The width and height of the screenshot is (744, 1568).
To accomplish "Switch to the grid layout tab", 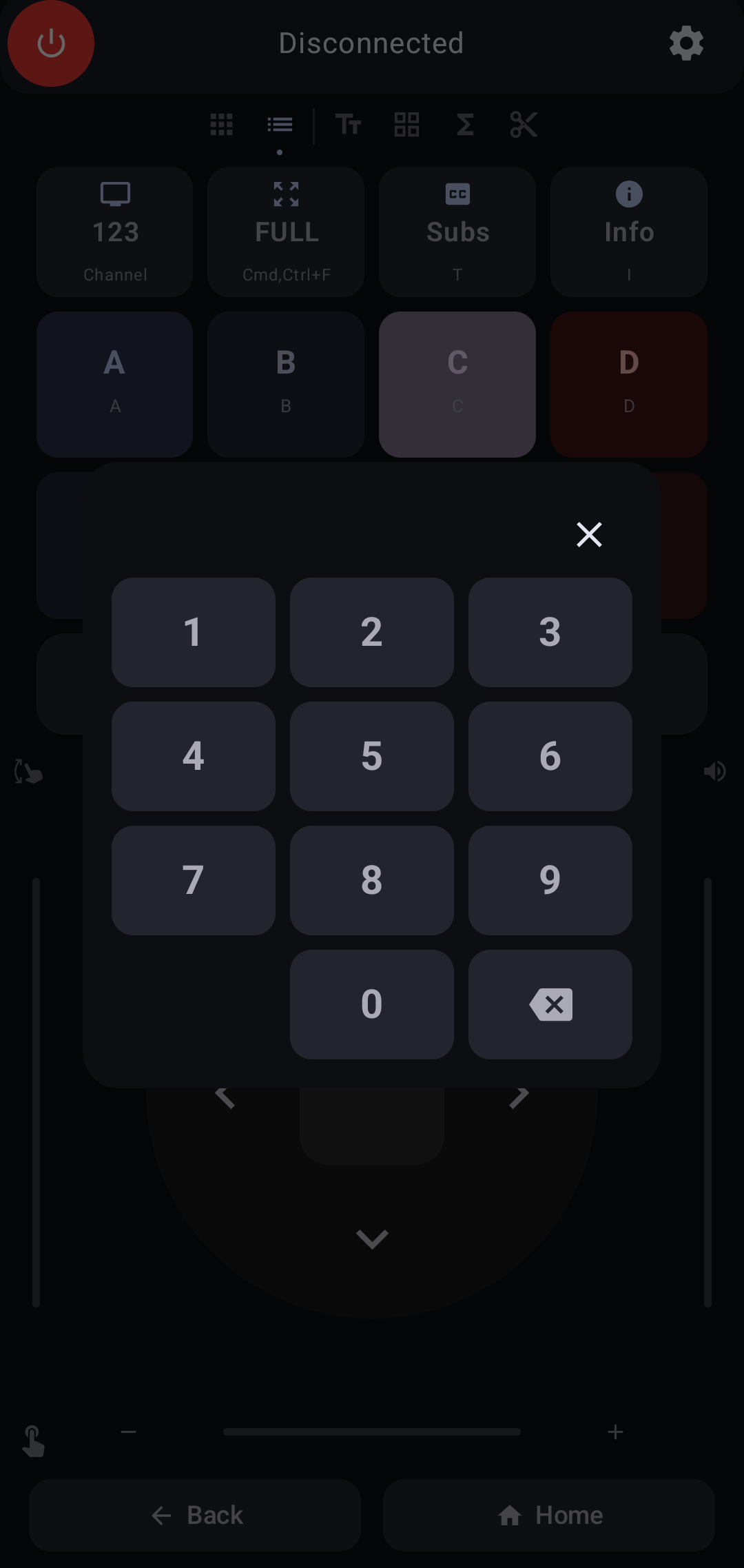I will pyautogui.click(x=221, y=125).
